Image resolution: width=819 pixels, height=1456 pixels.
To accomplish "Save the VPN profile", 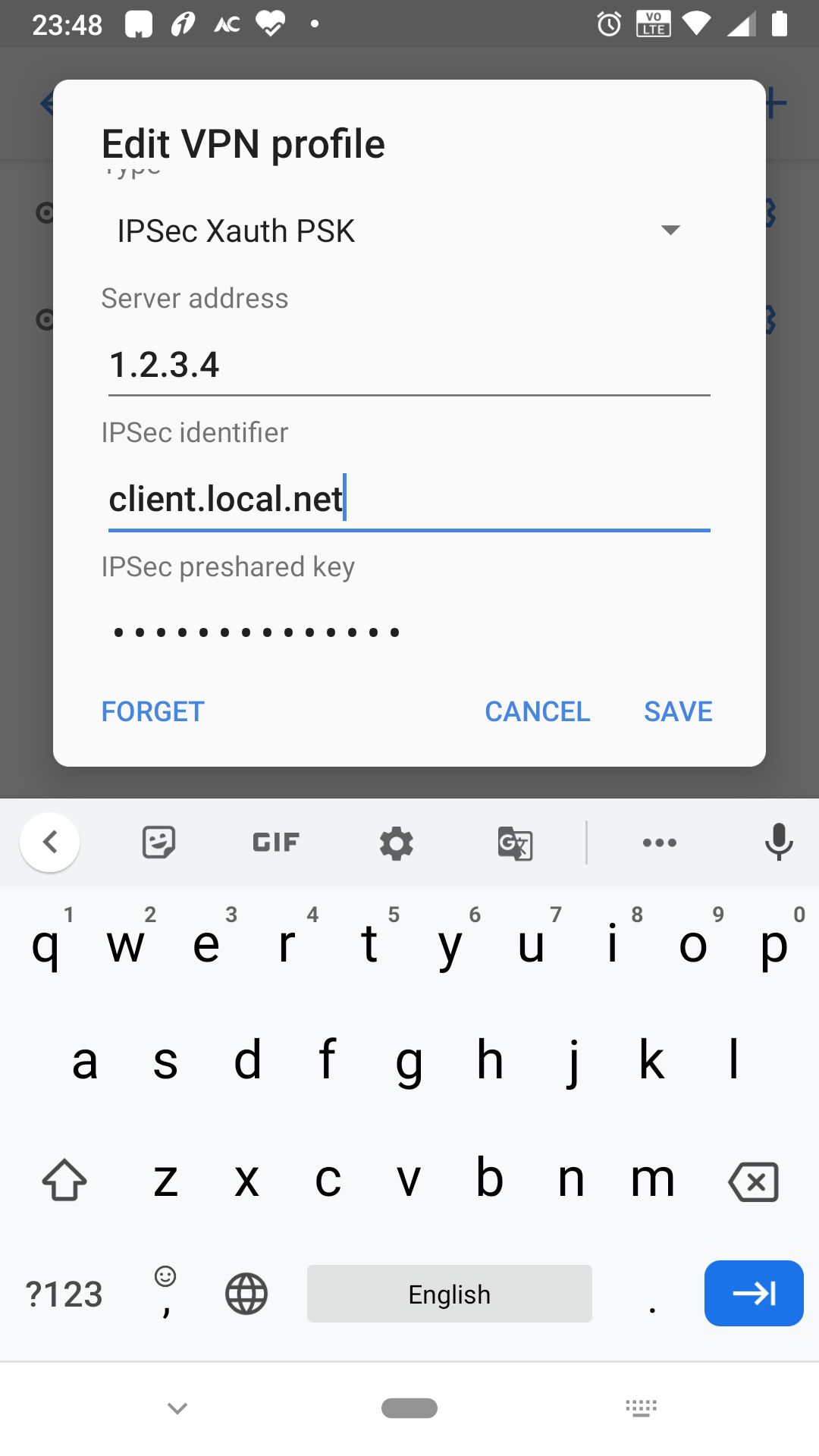I will 678,711.
